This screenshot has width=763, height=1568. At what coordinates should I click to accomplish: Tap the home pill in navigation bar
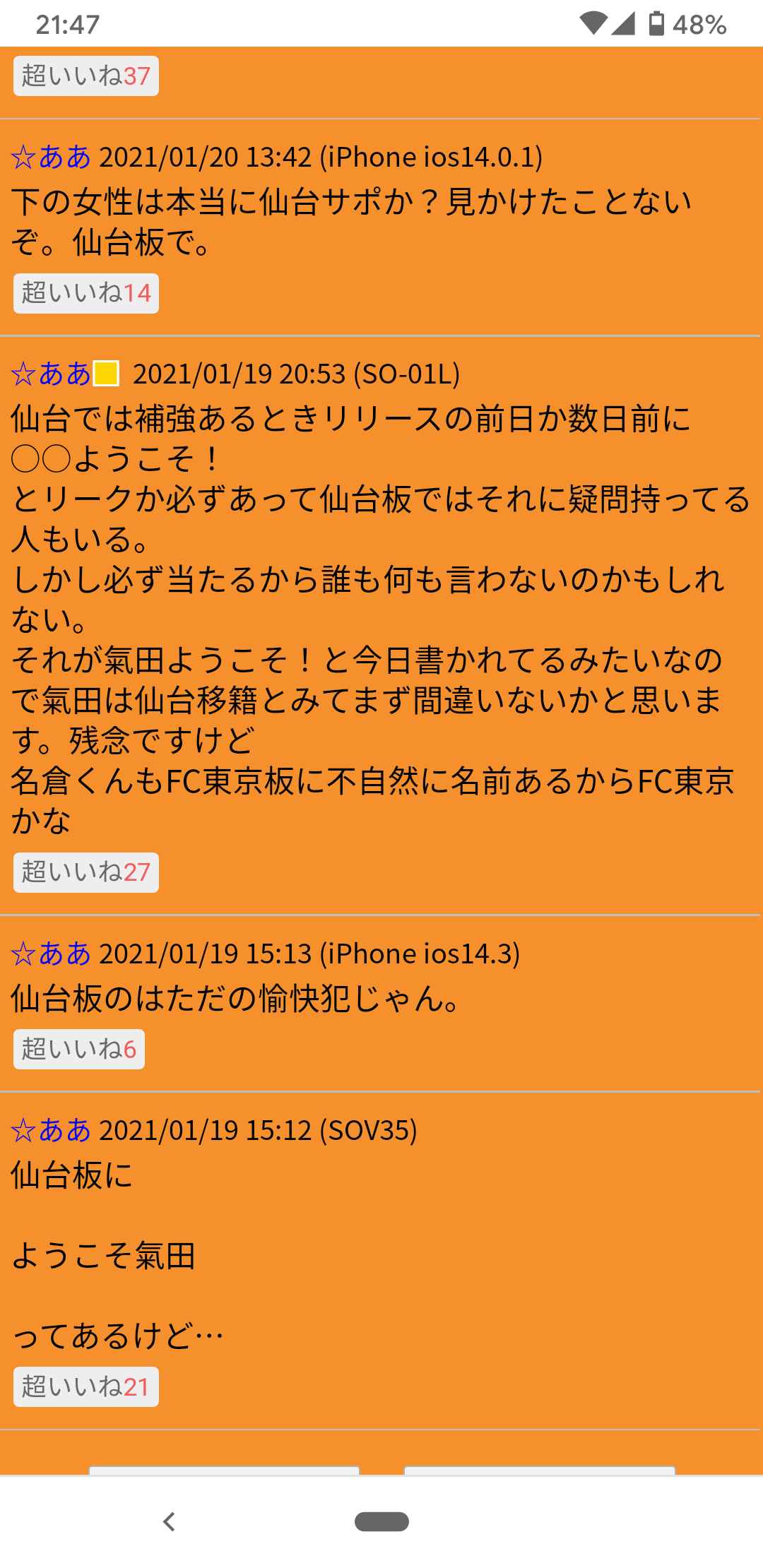pyautogui.click(x=381, y=1521)
